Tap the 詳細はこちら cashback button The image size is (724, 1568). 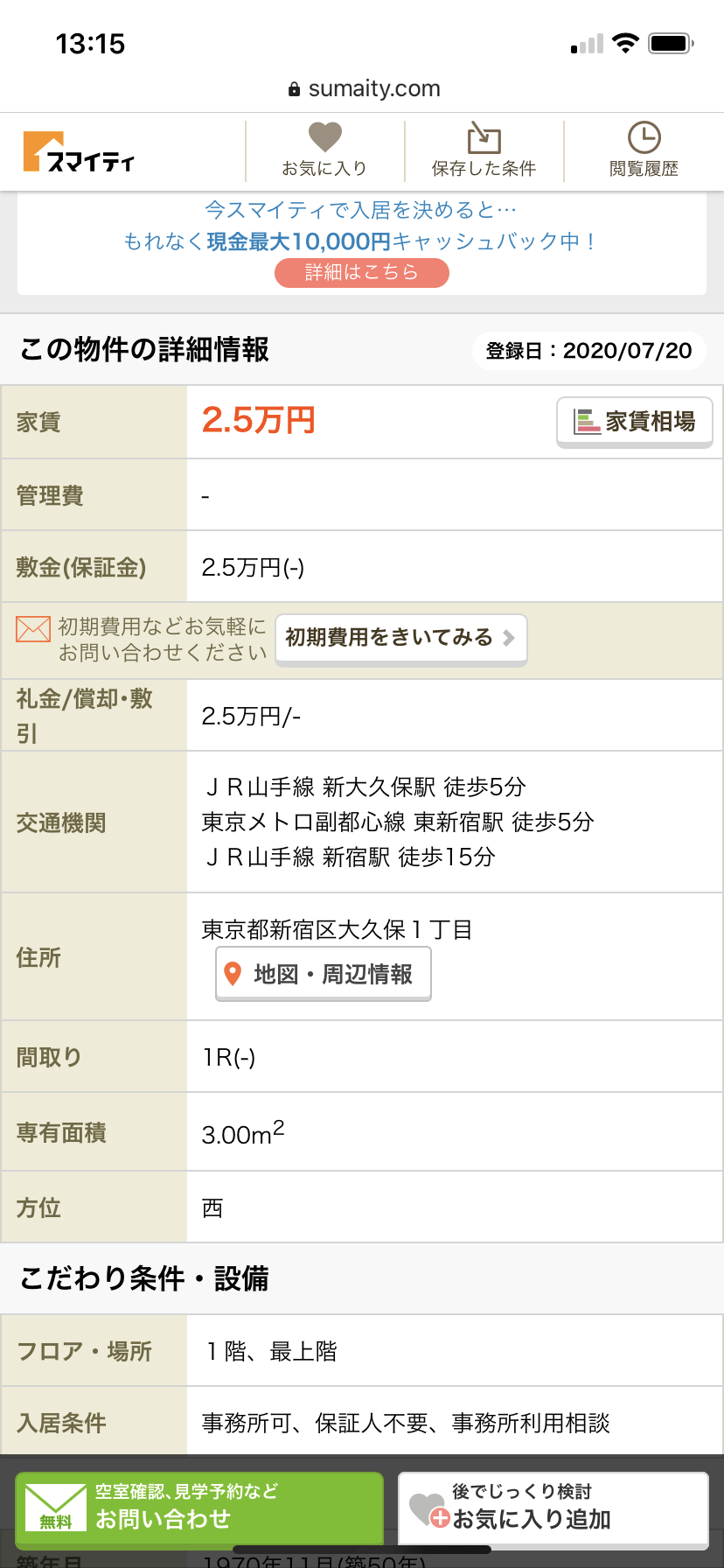[361, 272]
